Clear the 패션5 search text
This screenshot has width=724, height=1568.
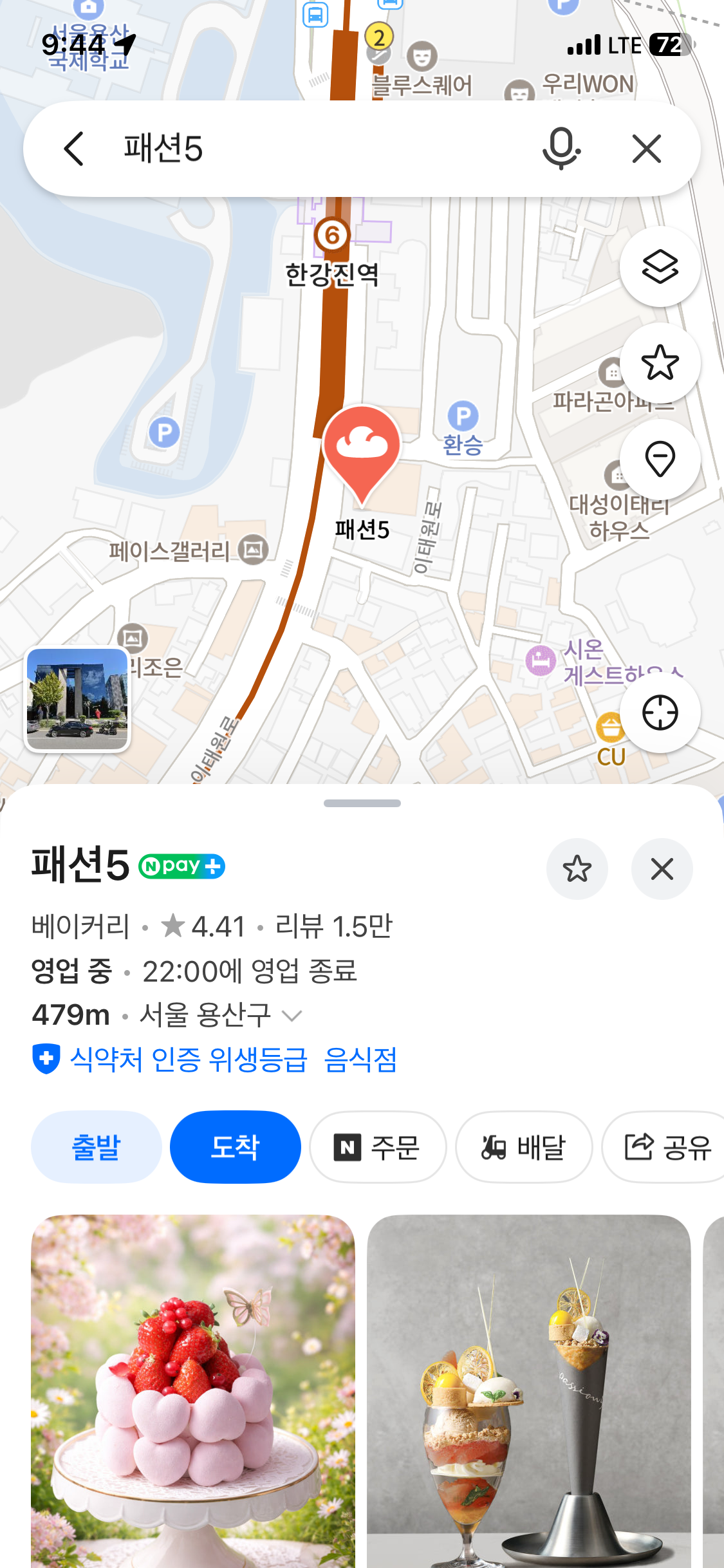647,149
